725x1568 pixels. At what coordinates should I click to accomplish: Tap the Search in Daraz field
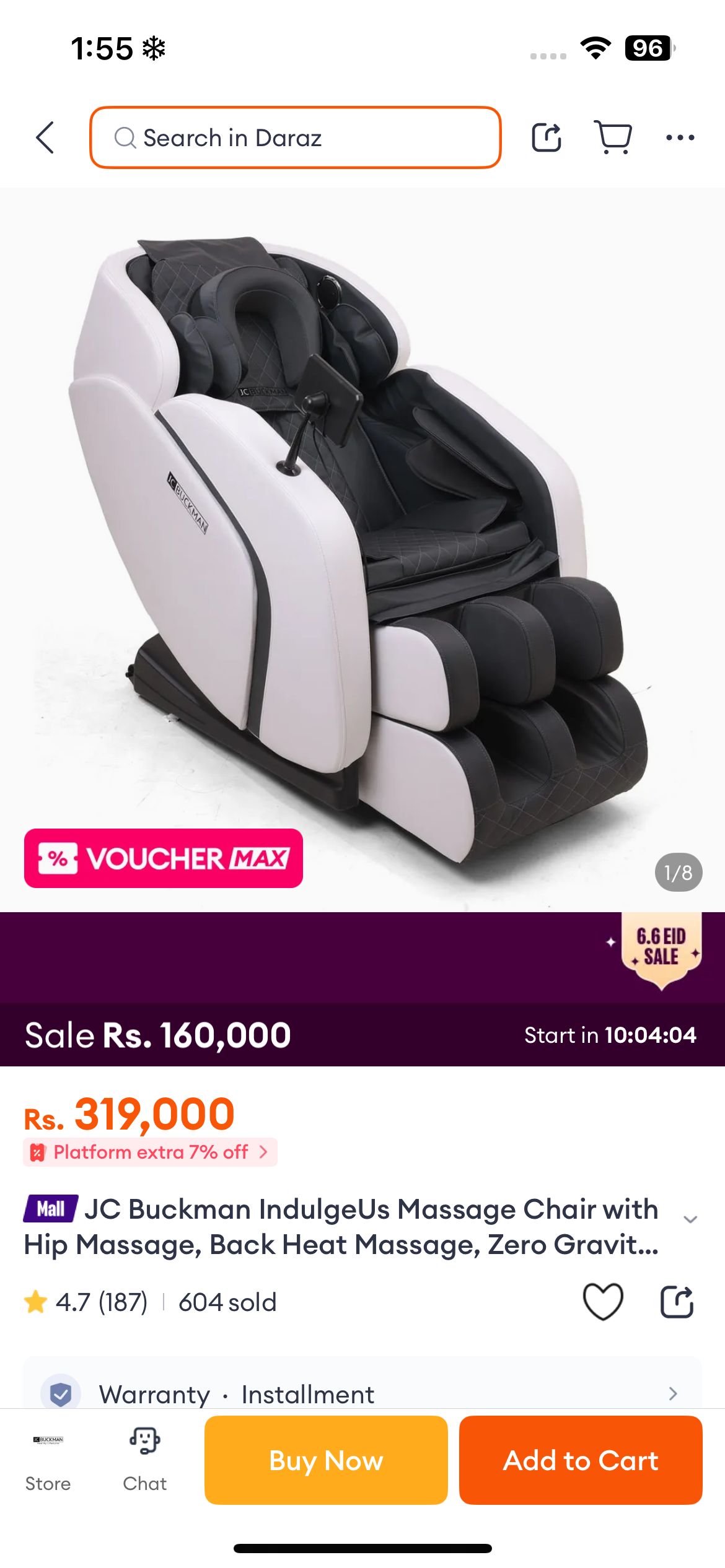[296, 137]
